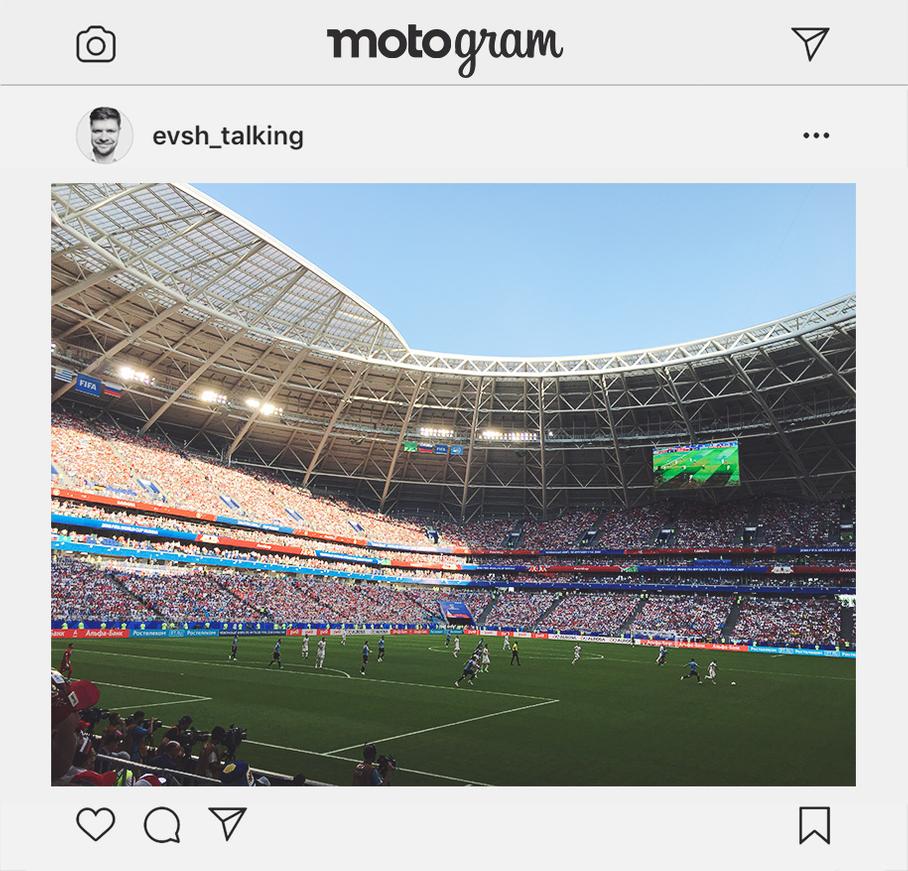Open direct messages from the top bar
The width and height of the screenshot is (908, 871).
[809, 43]
